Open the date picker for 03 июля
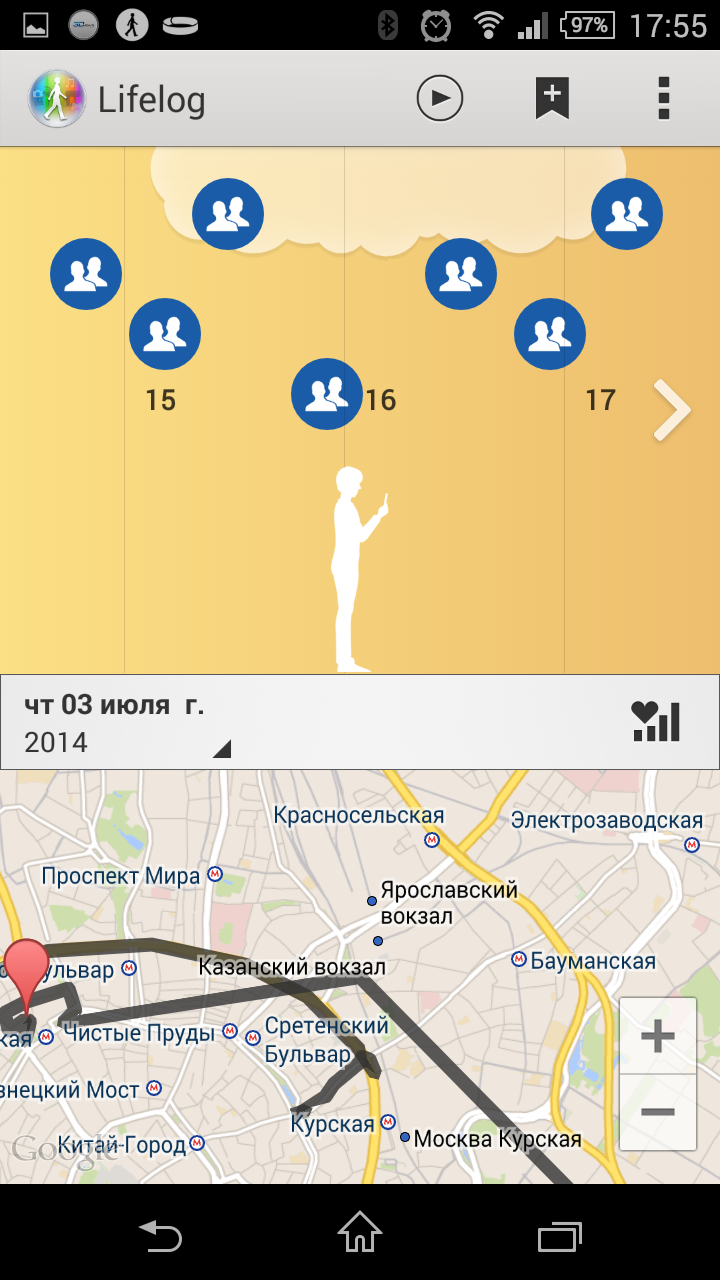The width and height of the screenshot is (720, 1280). click(127, 723)
